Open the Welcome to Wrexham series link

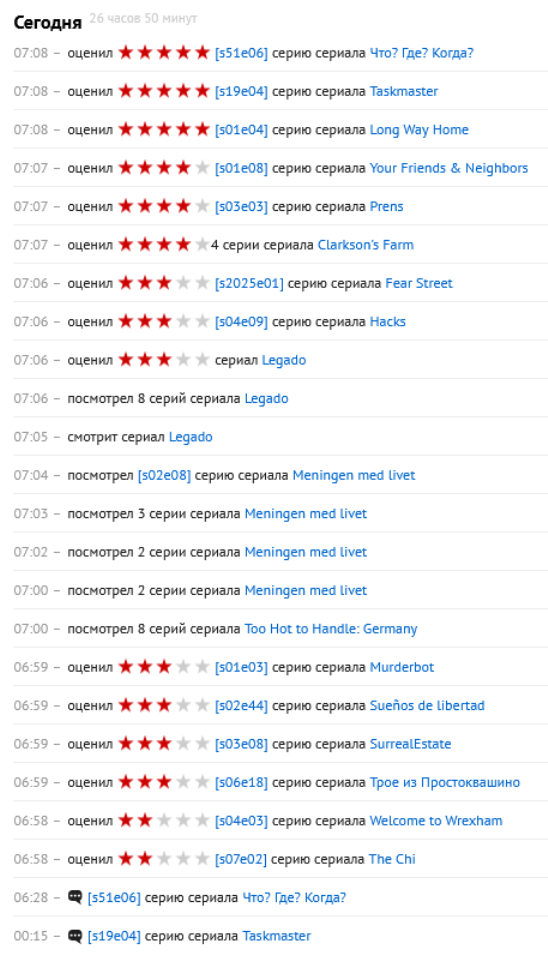[436, 821]
